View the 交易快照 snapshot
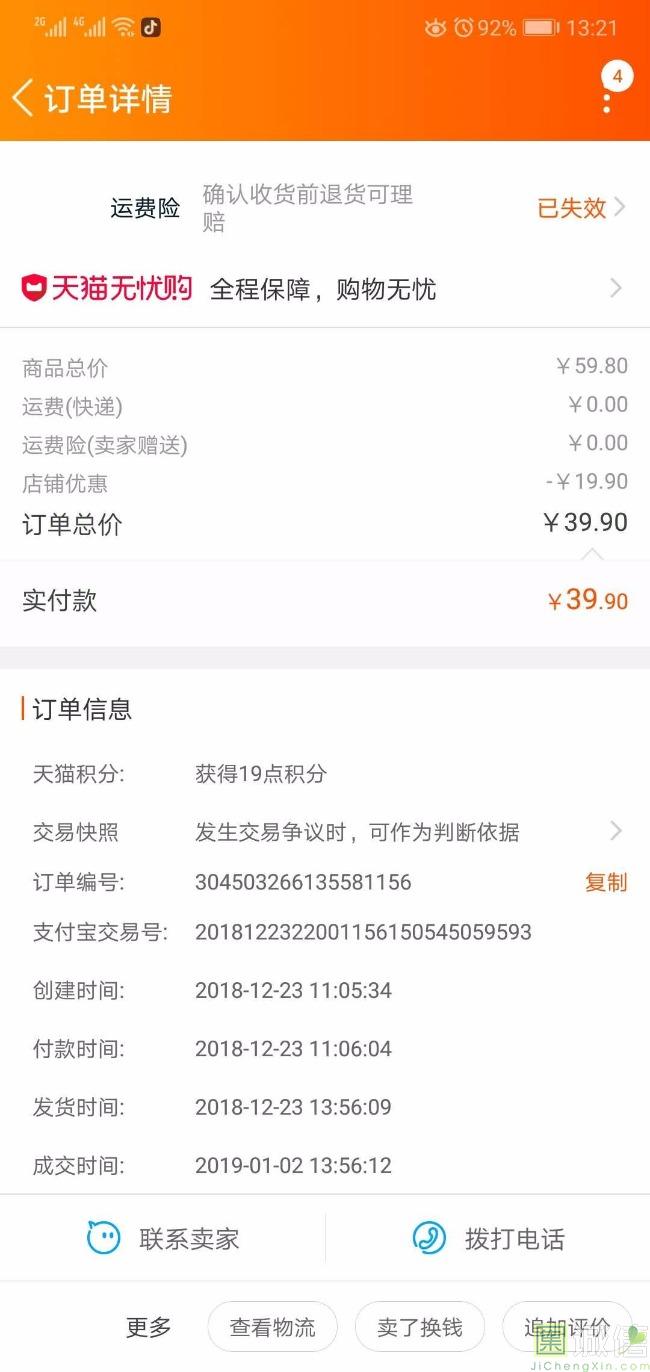650x1372 pixels. 325,832
